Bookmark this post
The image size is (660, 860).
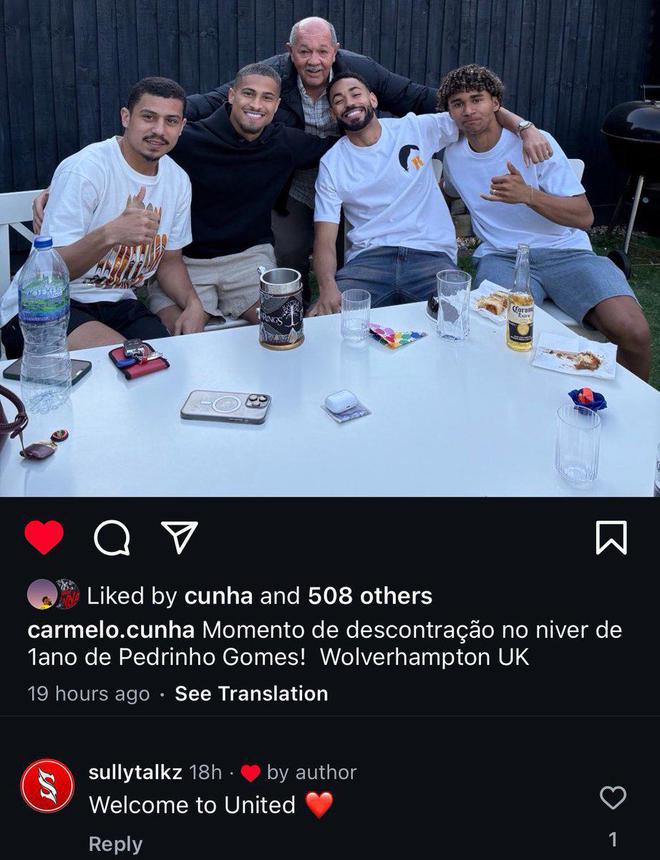(x=611, y=538)
